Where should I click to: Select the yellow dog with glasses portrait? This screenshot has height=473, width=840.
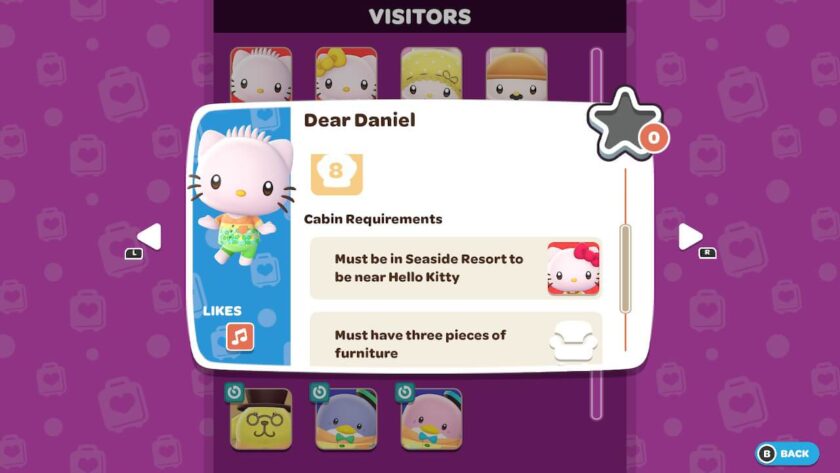click(x=261, y=417)
